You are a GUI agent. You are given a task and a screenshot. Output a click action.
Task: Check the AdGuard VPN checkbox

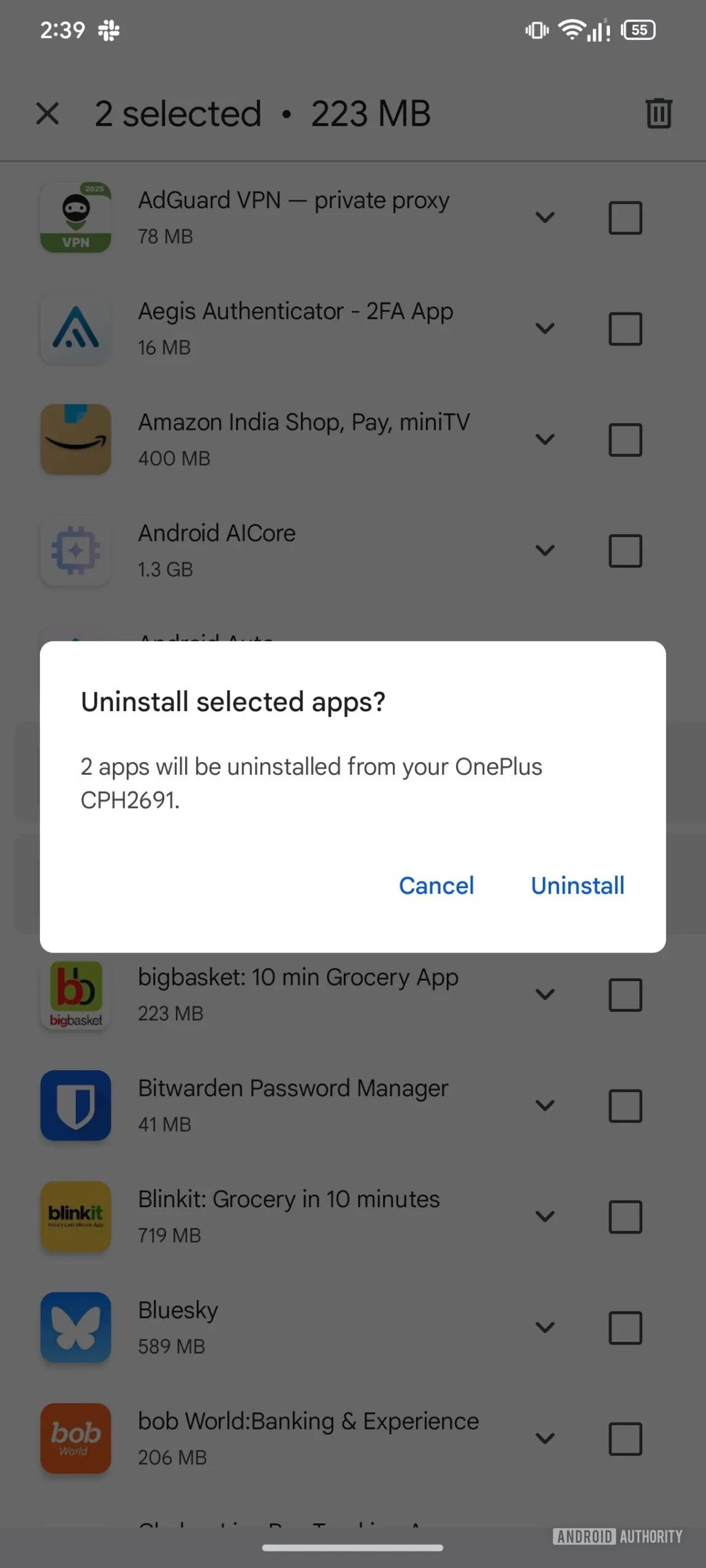click(625, 218)
